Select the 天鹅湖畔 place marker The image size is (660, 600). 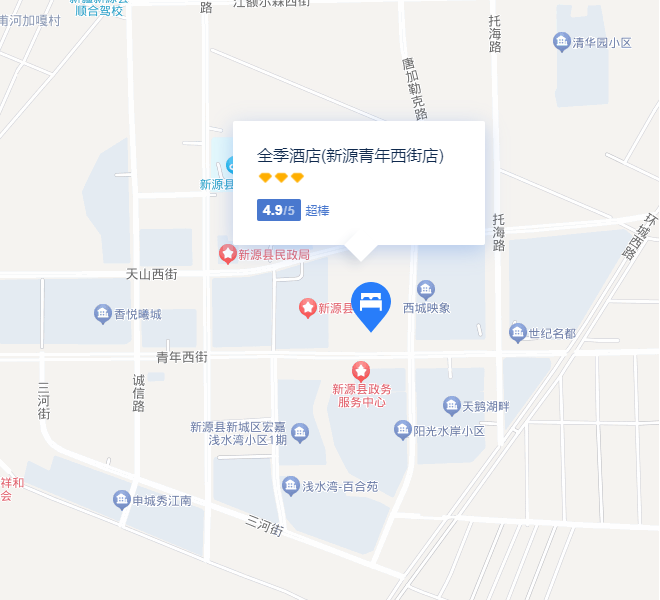click(x=452, y=405)
